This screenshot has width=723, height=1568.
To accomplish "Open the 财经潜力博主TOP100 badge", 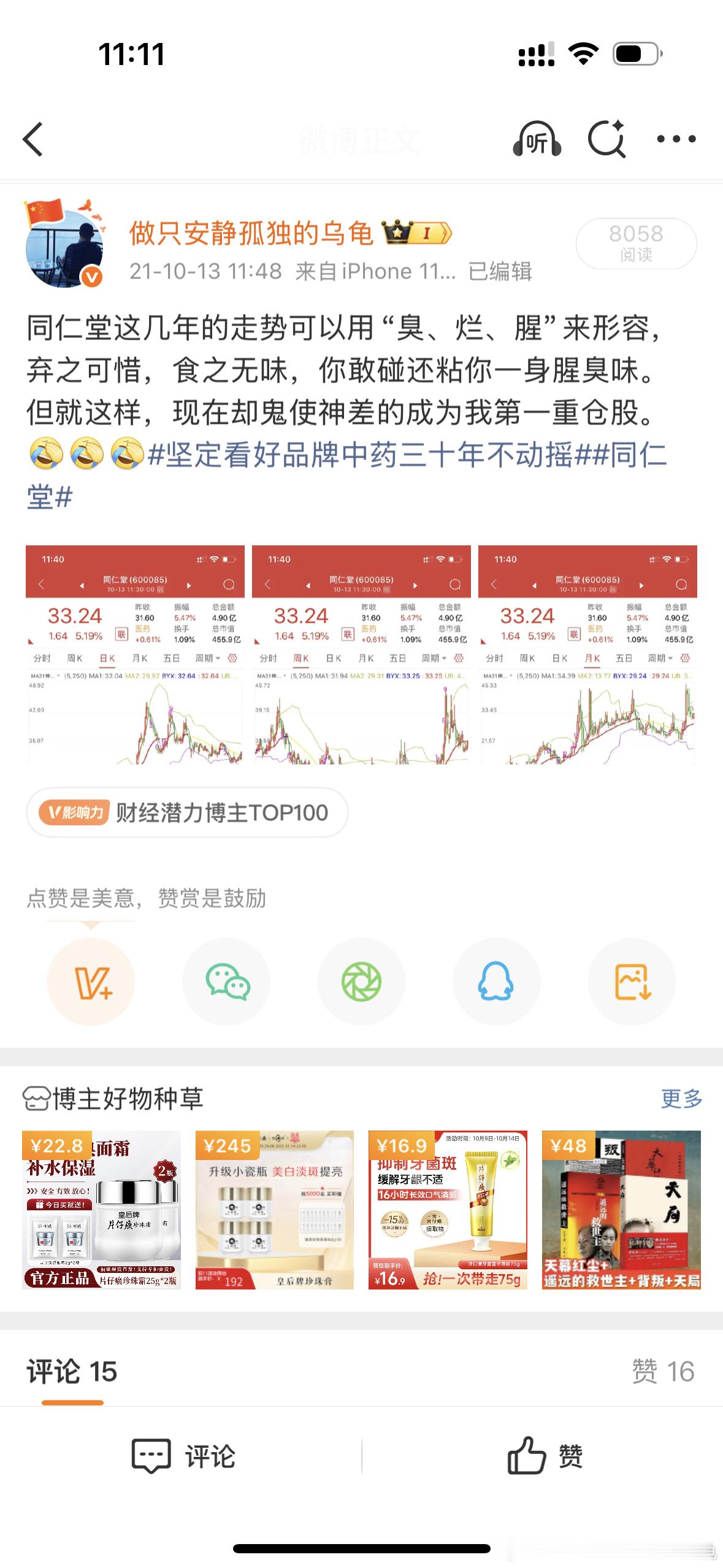I will coord(187,812).
